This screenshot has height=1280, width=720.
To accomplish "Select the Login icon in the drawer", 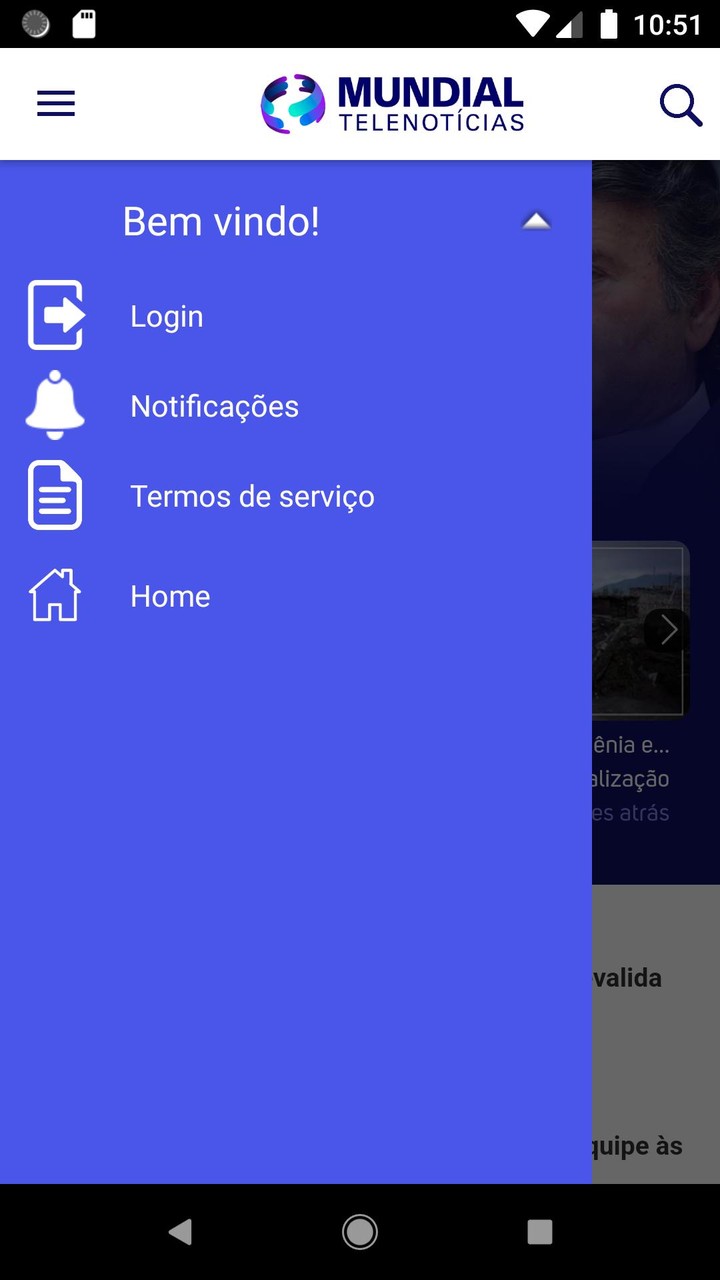I will (55, 315).
